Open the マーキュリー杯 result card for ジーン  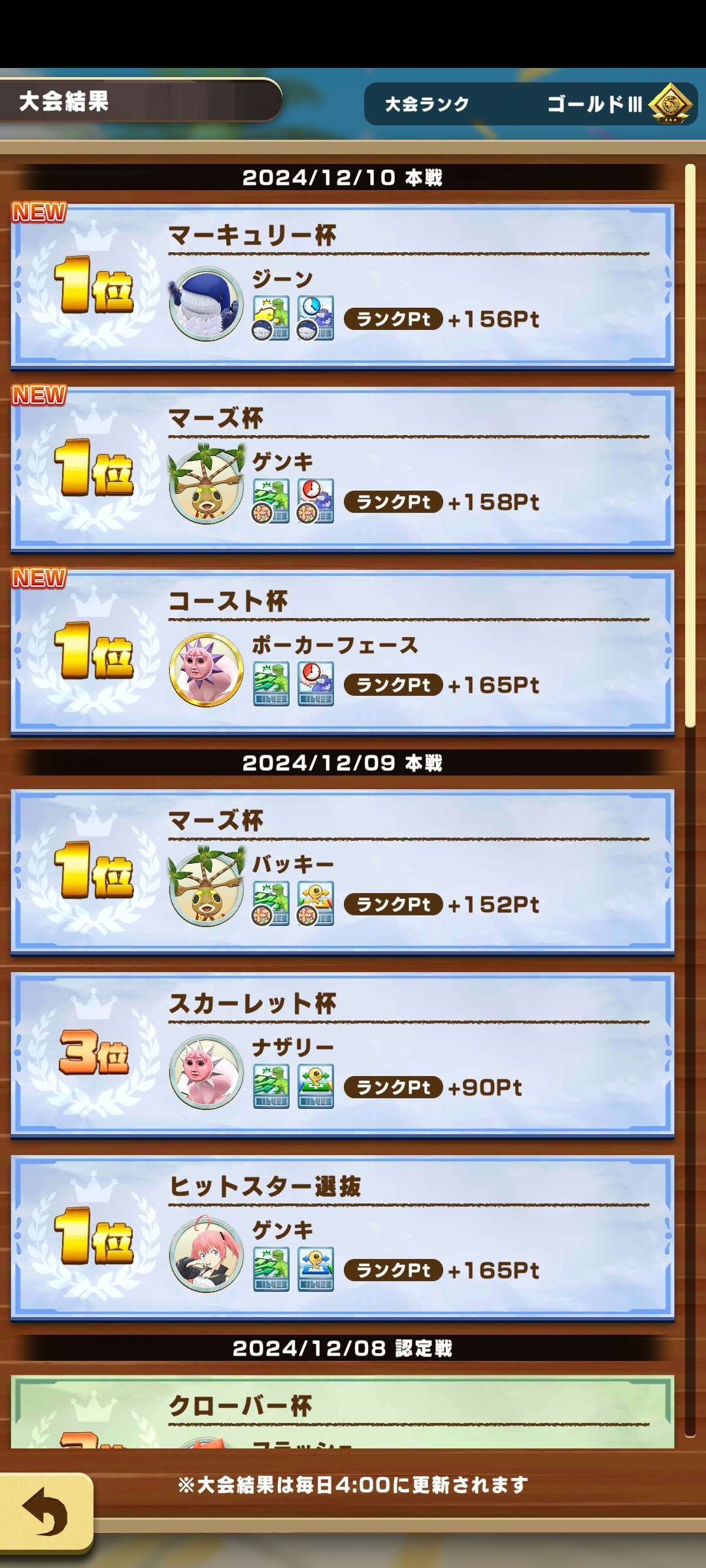pos(343,287)
